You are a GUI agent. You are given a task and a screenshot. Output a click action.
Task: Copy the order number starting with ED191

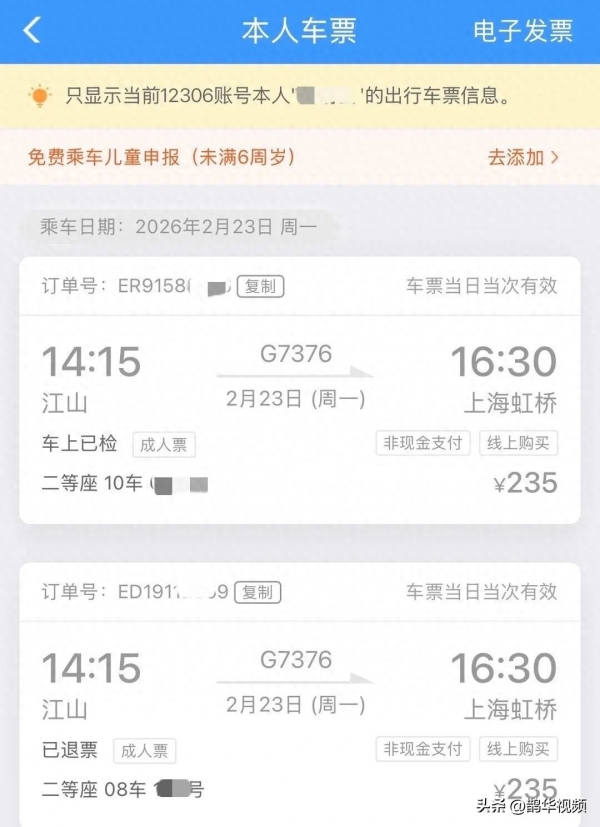(x=257, y=593)
